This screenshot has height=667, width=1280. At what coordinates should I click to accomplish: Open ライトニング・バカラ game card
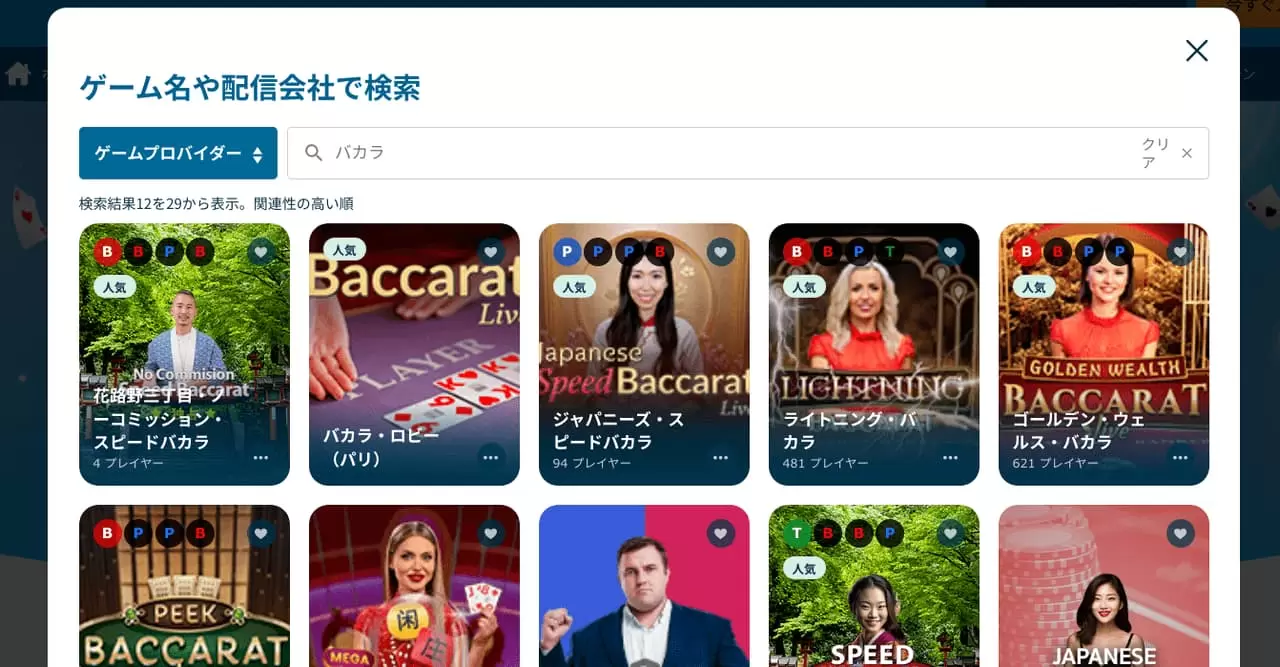click(x=874, y=340)
